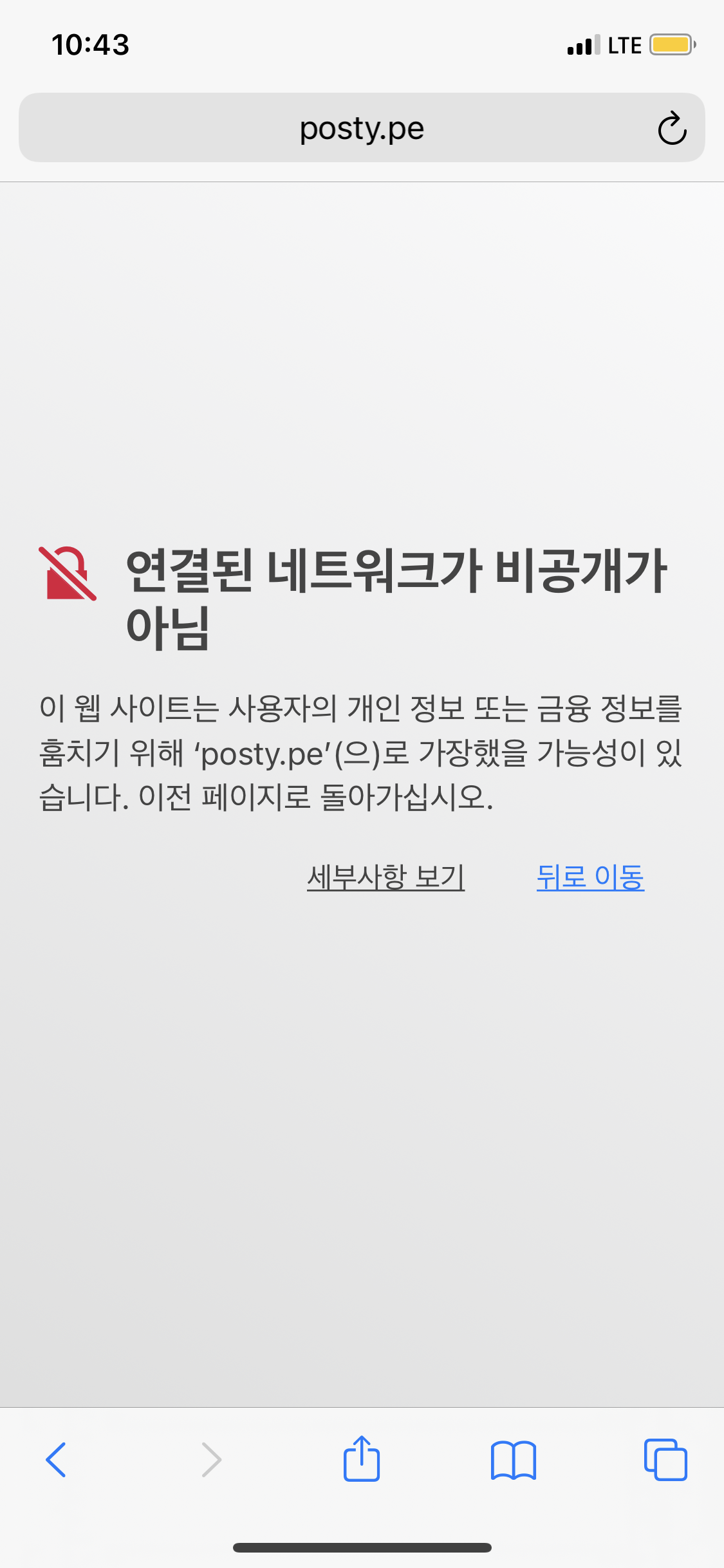Tap the posty.pe domain text in the URL field
The height and width of the screenshot is (1568, 724).
tap(362, 127)
